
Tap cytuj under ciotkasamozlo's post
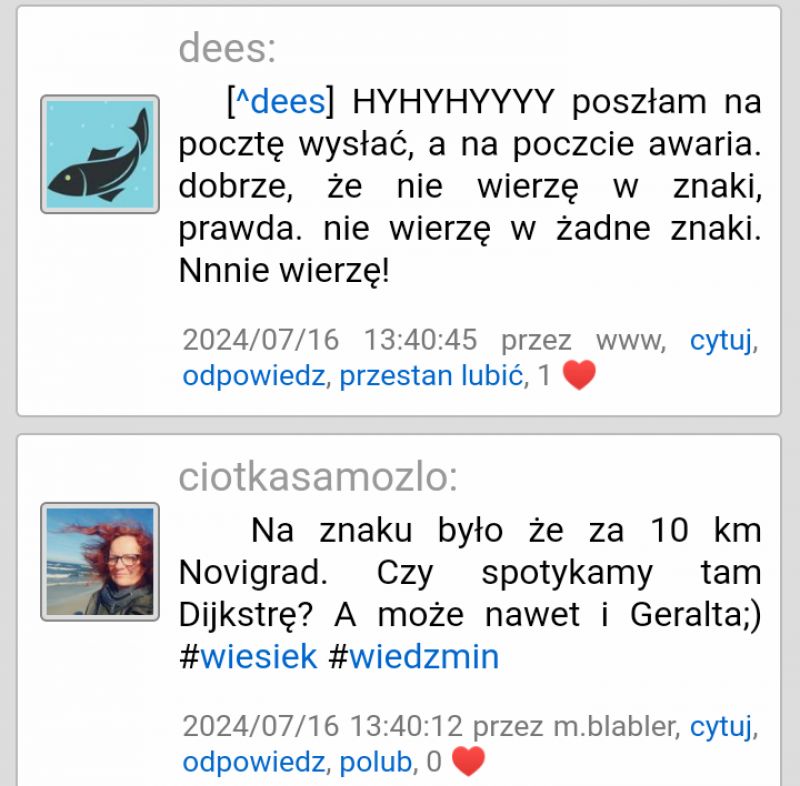(x=721, y=725)
